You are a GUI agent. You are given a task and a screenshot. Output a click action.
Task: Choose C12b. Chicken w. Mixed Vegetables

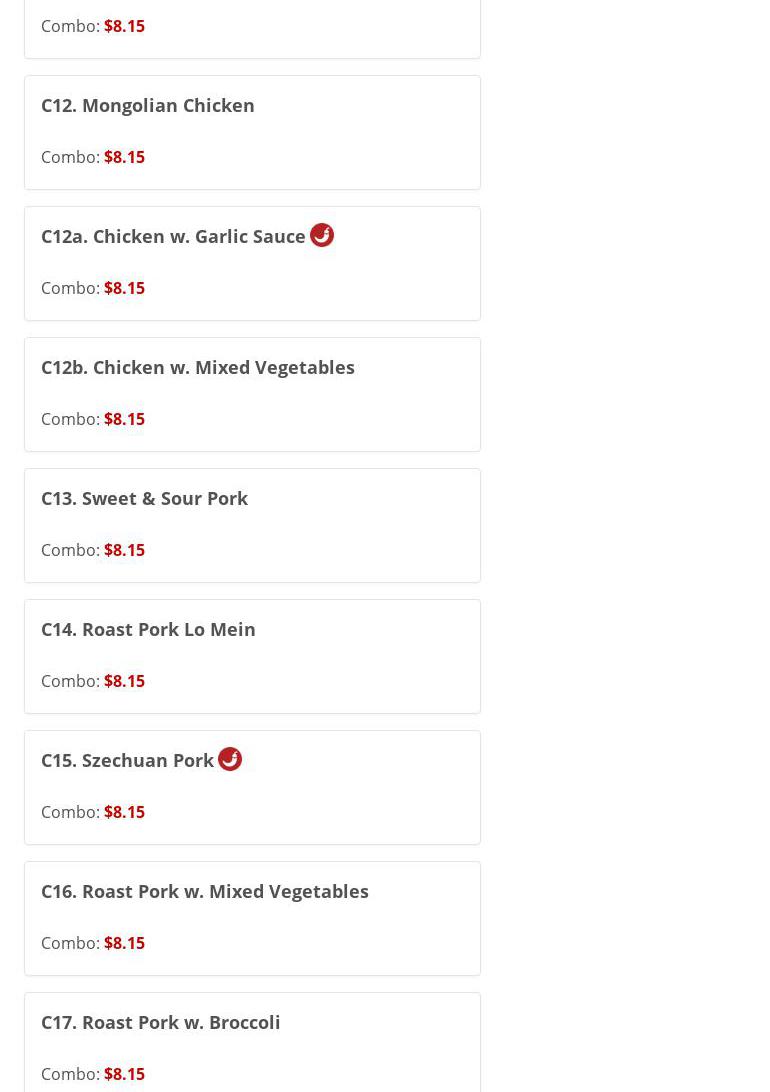click(x=198, y=368)
